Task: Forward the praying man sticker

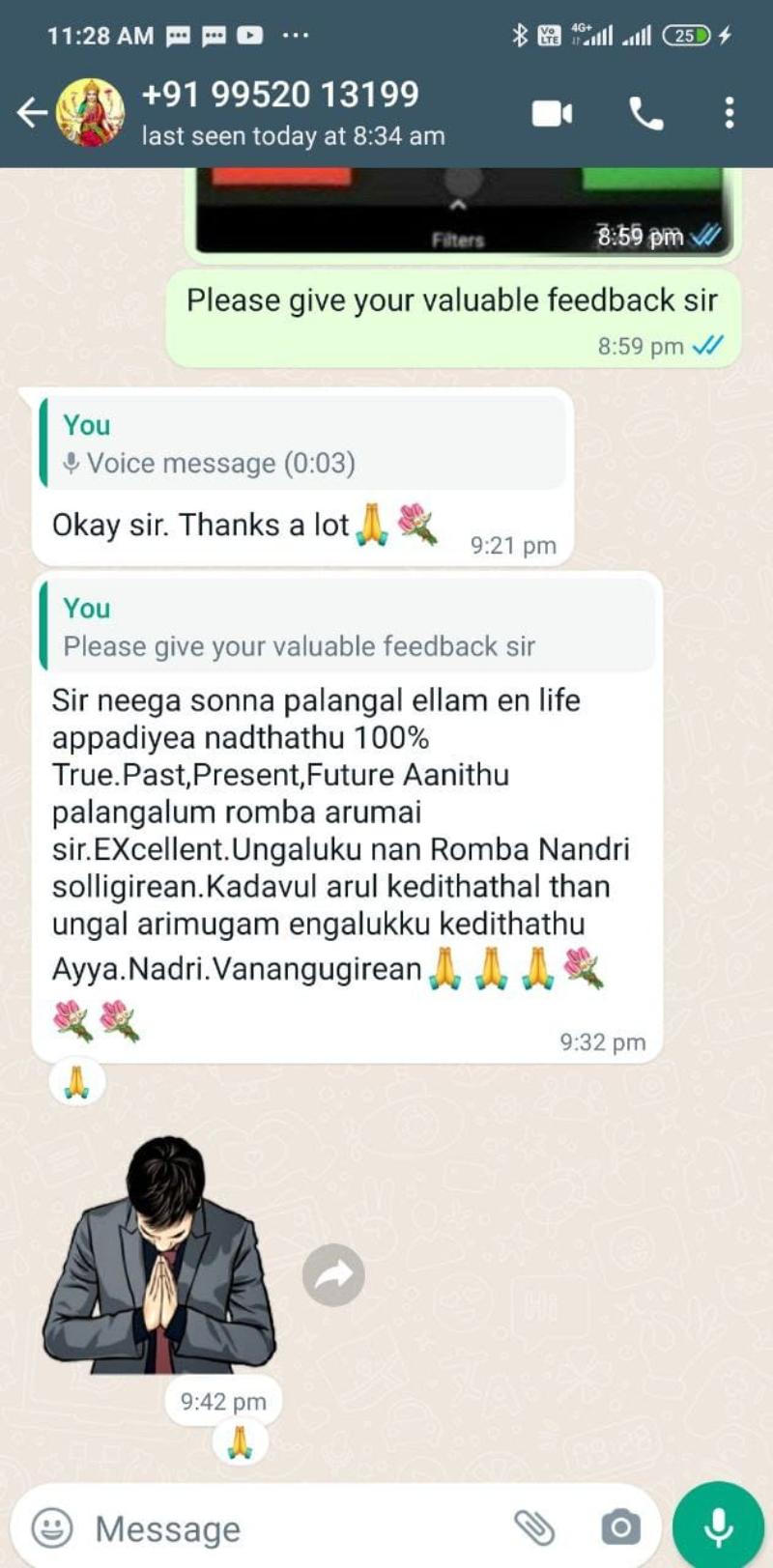Action: coord(333,1275)
